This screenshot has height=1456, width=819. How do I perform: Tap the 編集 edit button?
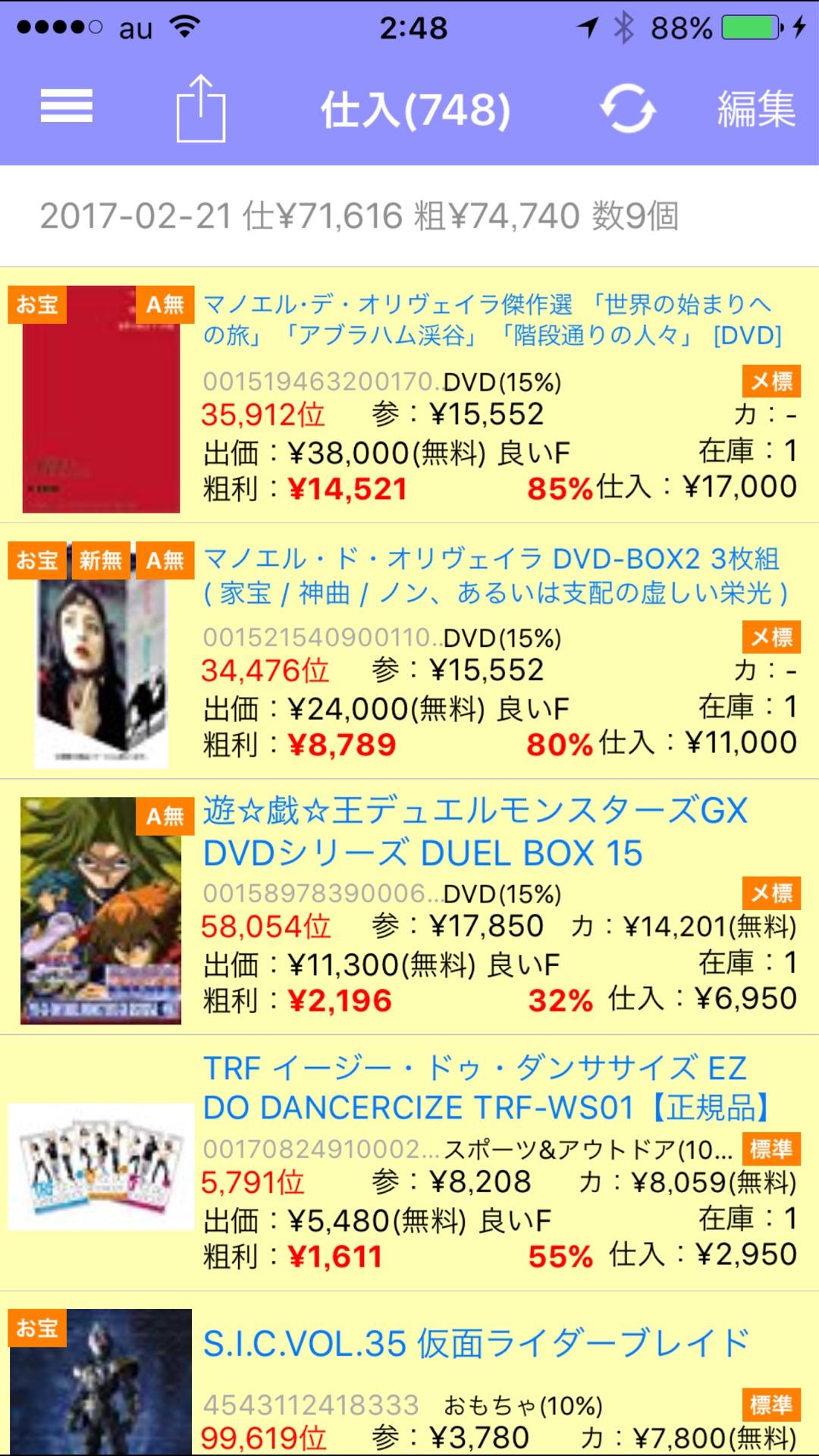755,108
